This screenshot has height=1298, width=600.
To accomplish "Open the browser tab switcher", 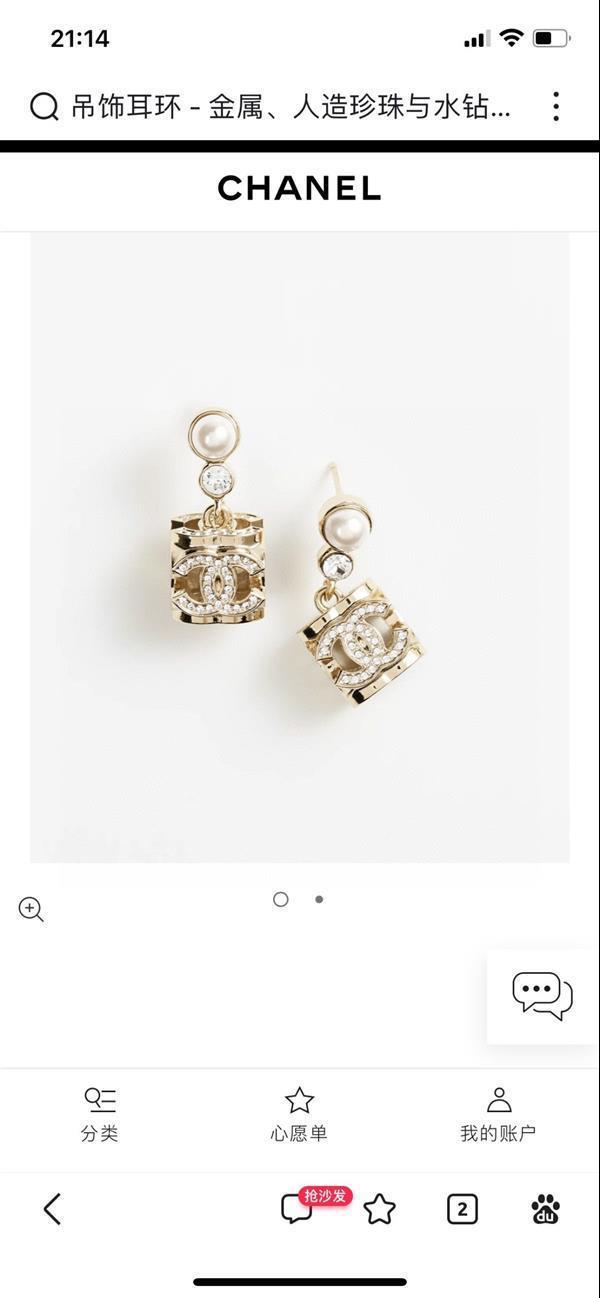I will pos(461,1209).
